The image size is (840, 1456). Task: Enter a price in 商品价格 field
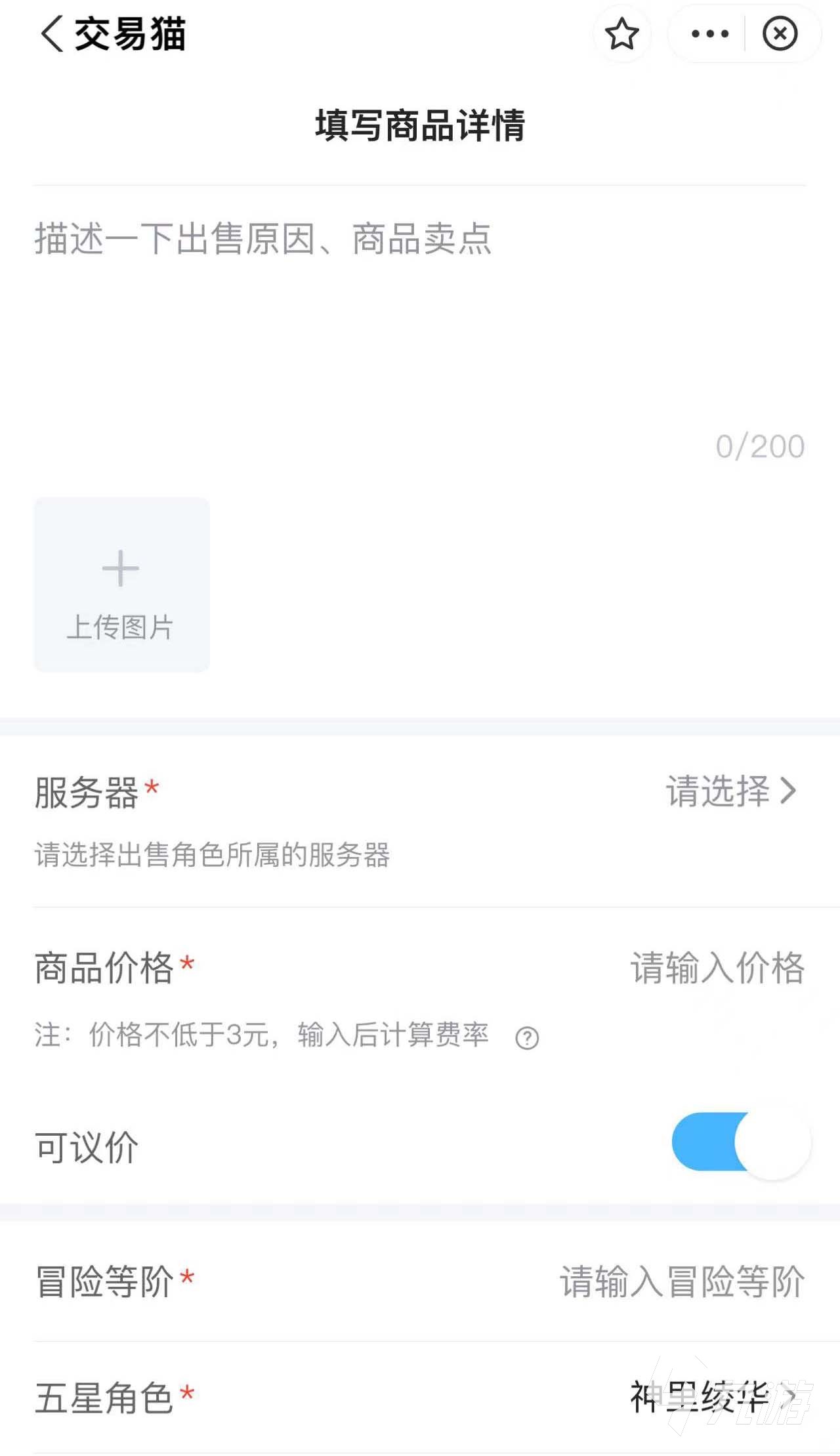717,968
